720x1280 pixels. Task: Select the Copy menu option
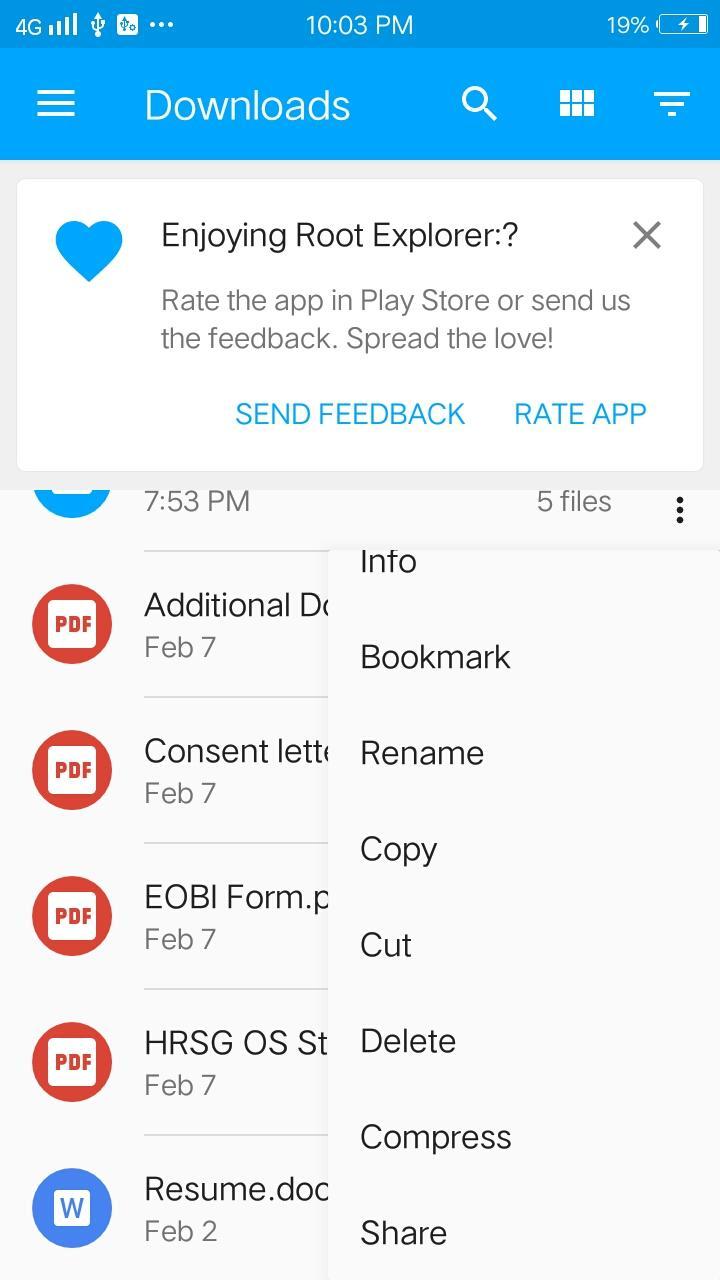[x=398, y=849]
